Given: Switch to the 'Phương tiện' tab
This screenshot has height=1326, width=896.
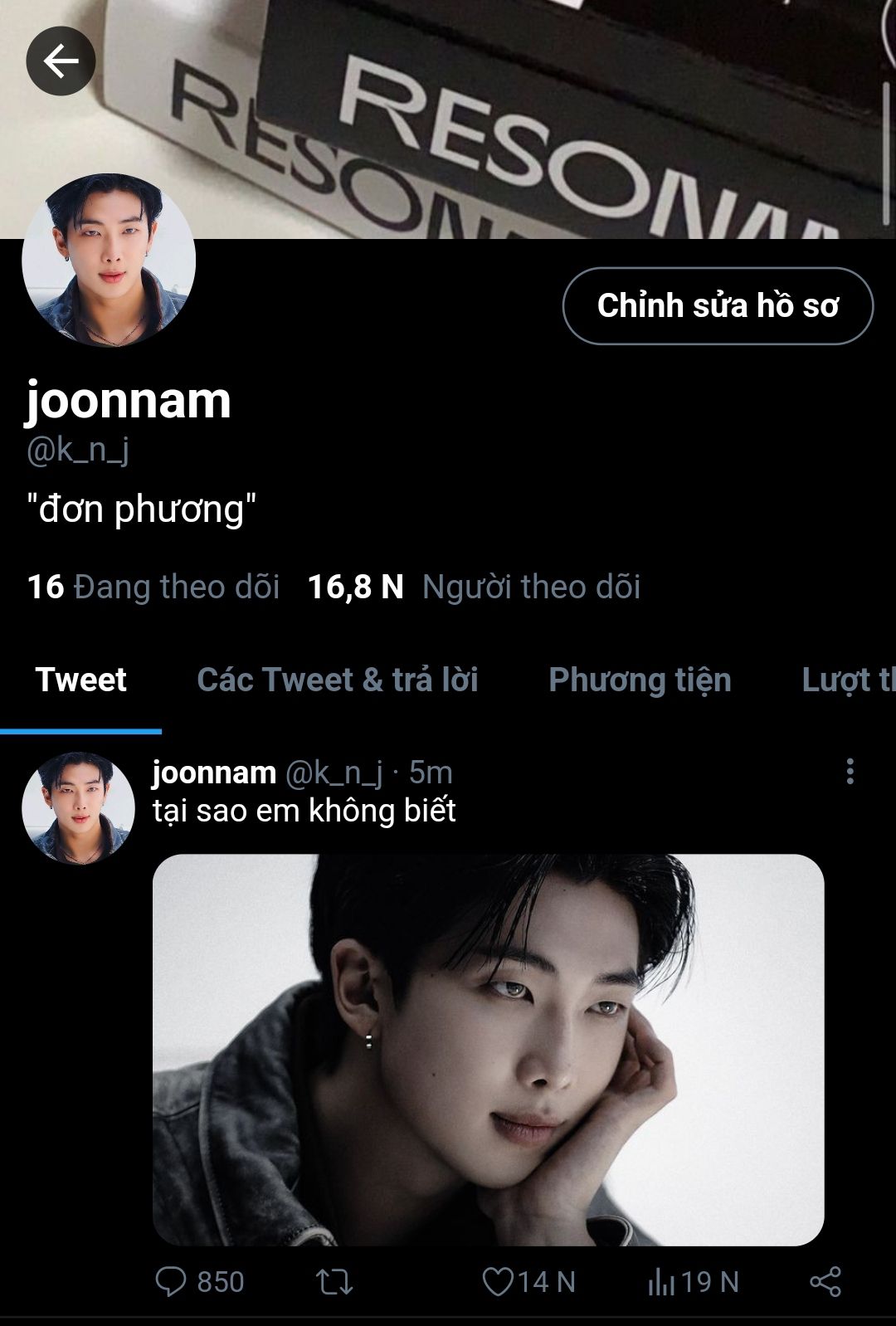Looking at the screenshot, I should pos(640,680).
